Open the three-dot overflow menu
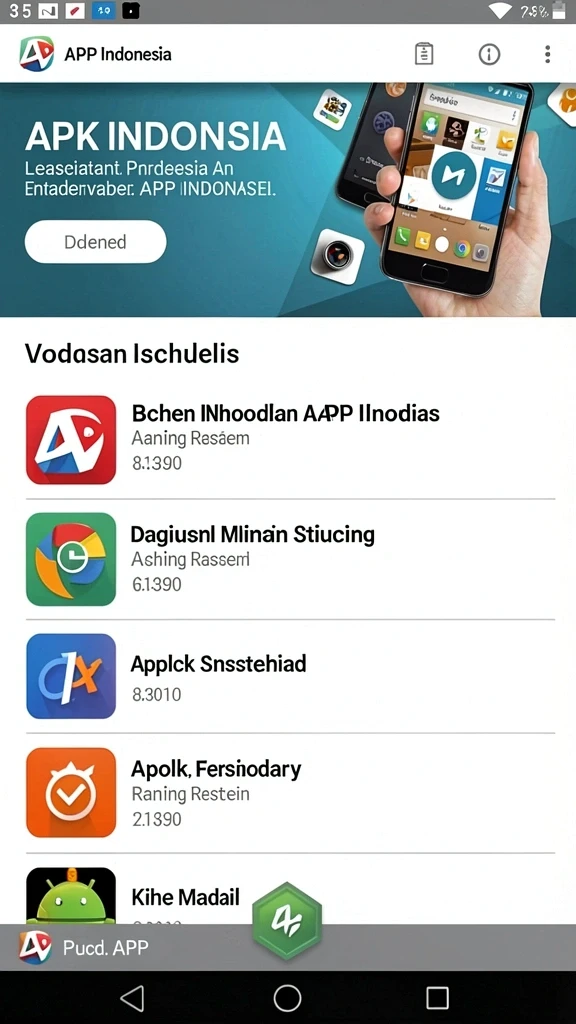The width and height of the screenshot is (576, 1024). [547, 54]
